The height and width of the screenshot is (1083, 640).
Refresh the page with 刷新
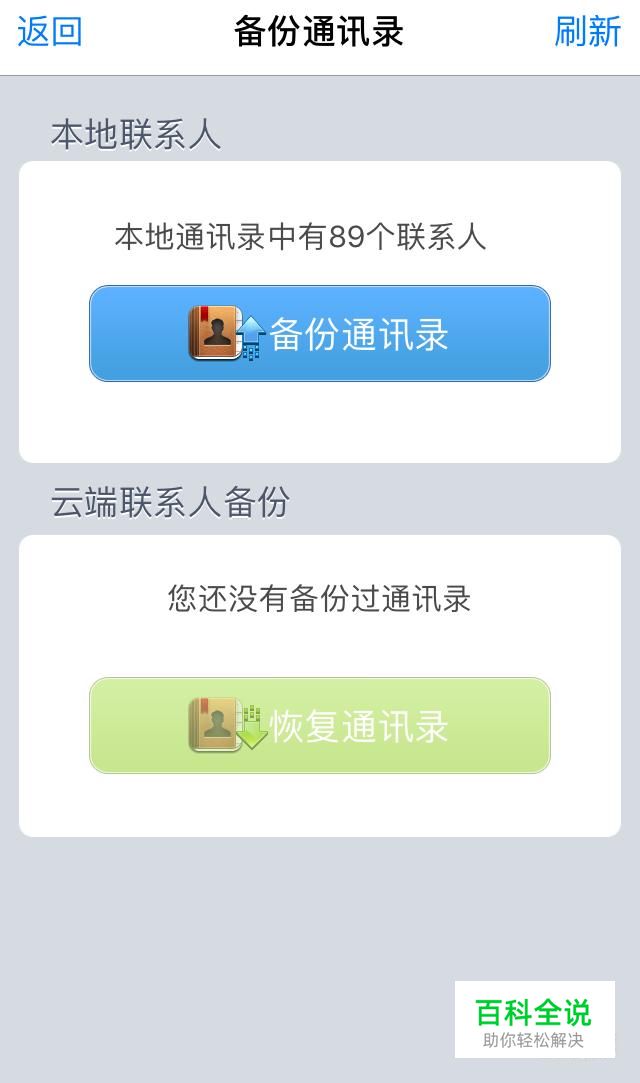[588, 32]
